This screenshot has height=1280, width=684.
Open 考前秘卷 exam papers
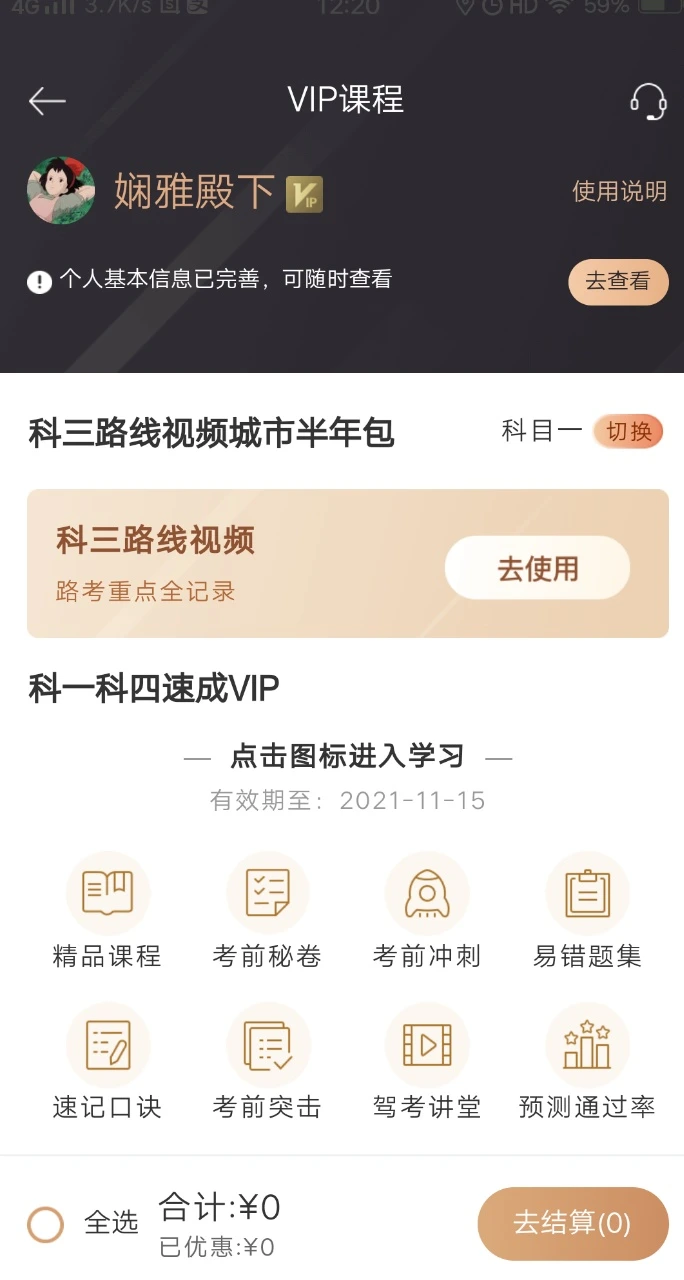click(x=267, y=893)
